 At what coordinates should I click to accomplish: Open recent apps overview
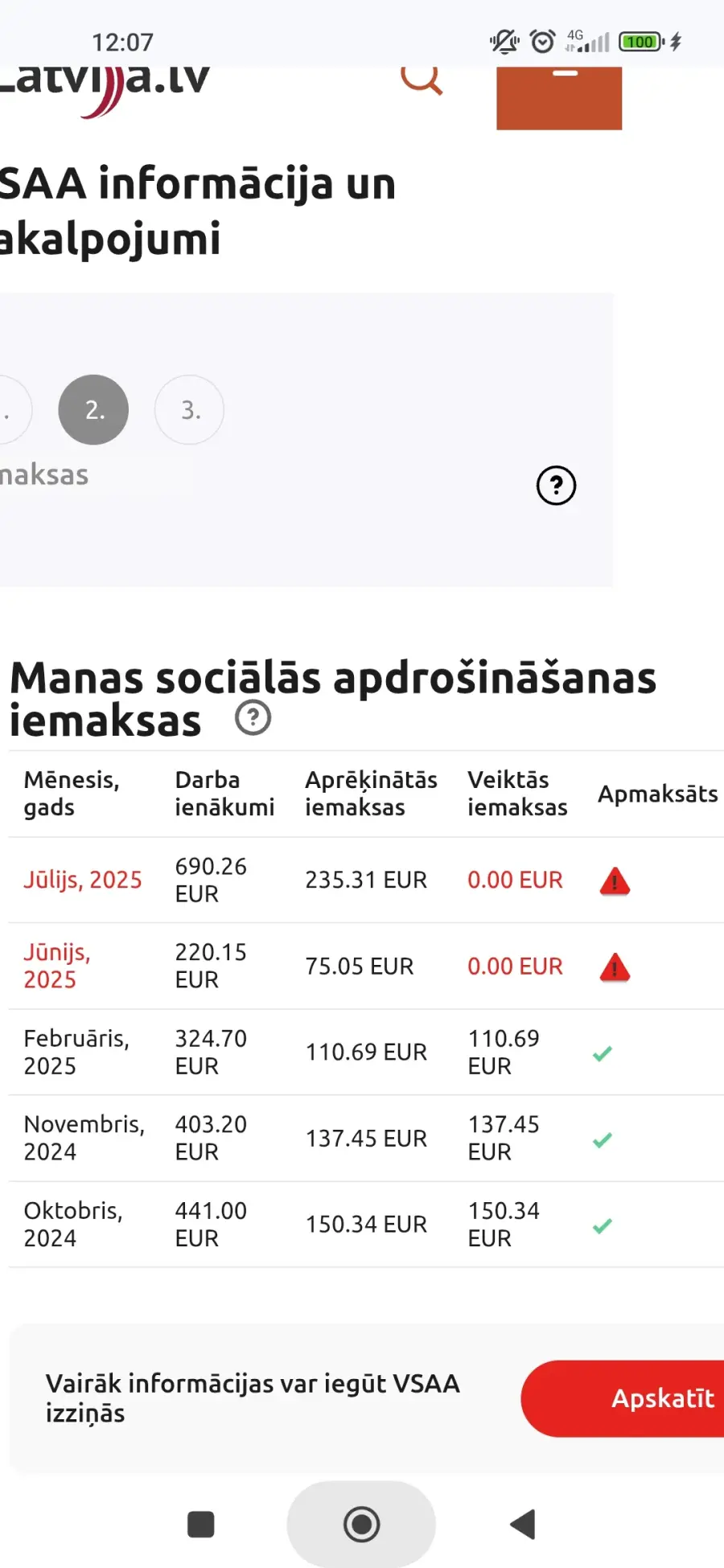200,1524
